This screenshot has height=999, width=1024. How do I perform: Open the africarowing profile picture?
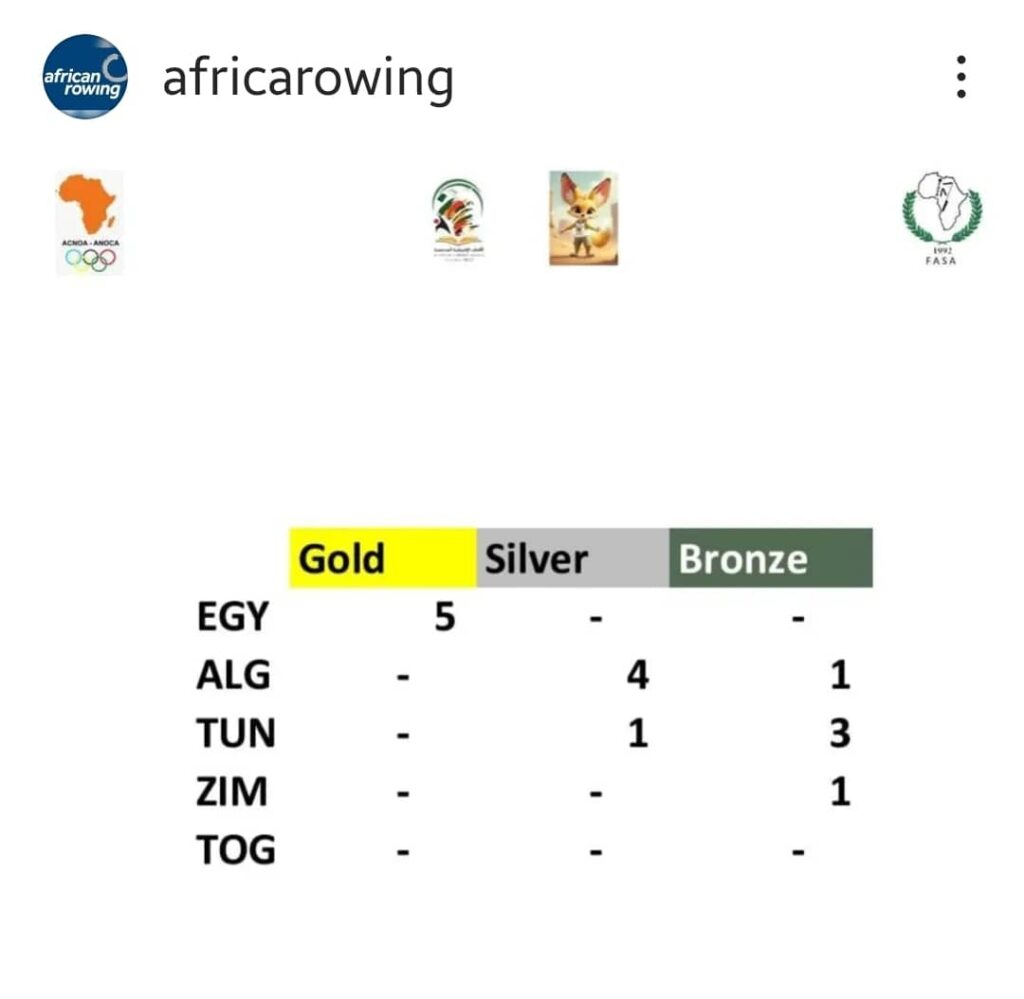(85, 77)
